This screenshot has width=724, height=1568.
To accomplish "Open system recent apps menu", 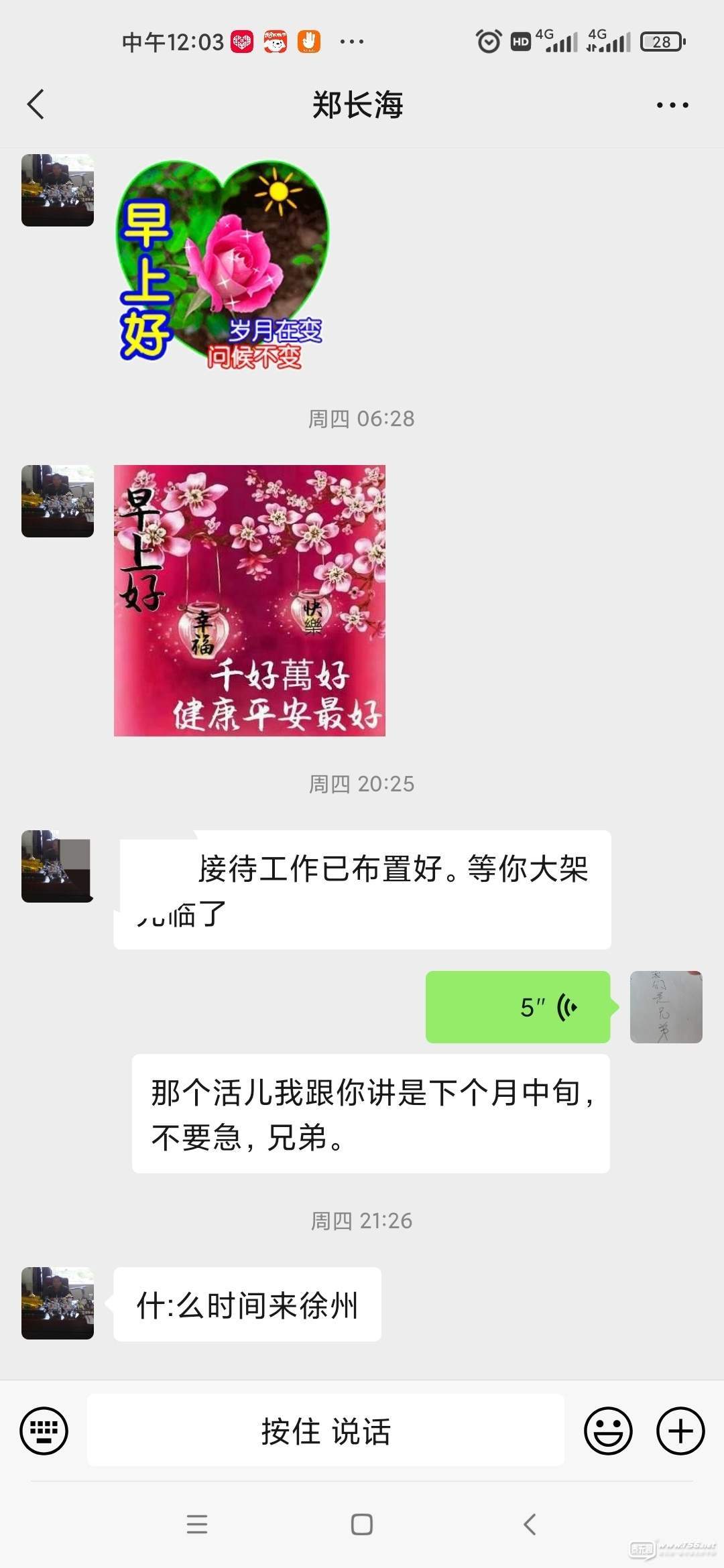I will click(196, 1524).
